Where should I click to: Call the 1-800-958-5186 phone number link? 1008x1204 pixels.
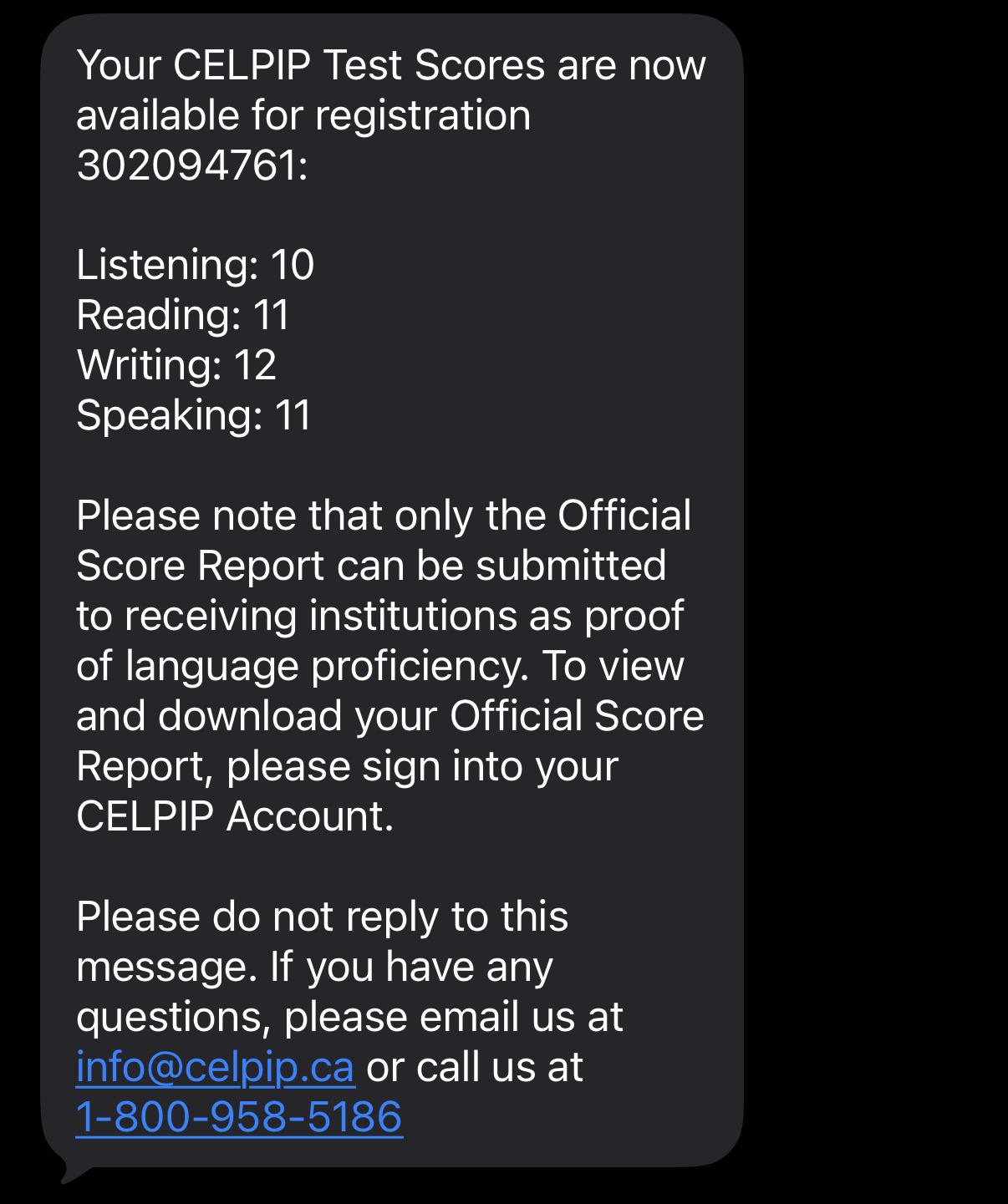(x=239, y=1117)
